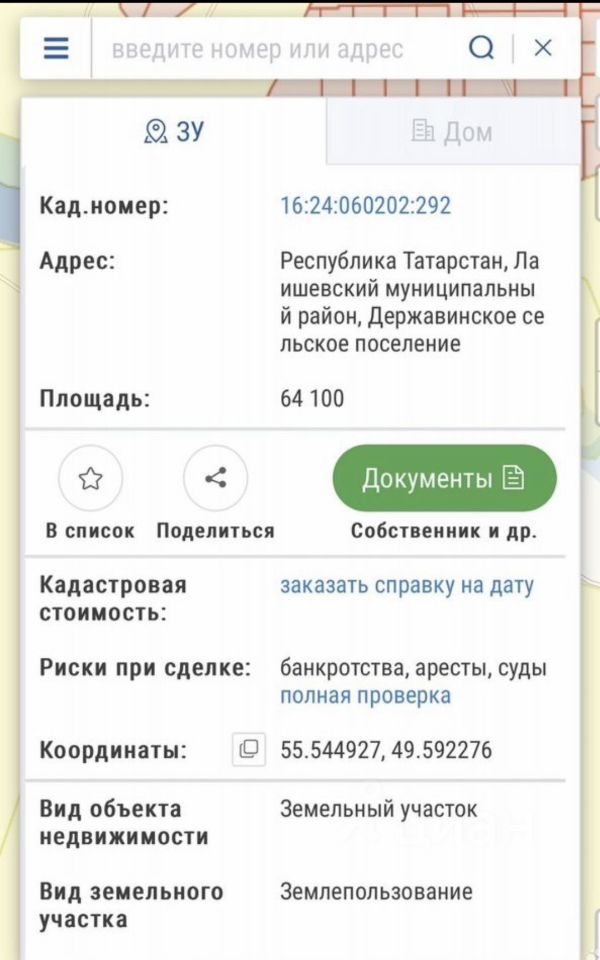600x960 pixels.
Task: Tap заказать справку на дату link
Action: click(x=407, y=585)
